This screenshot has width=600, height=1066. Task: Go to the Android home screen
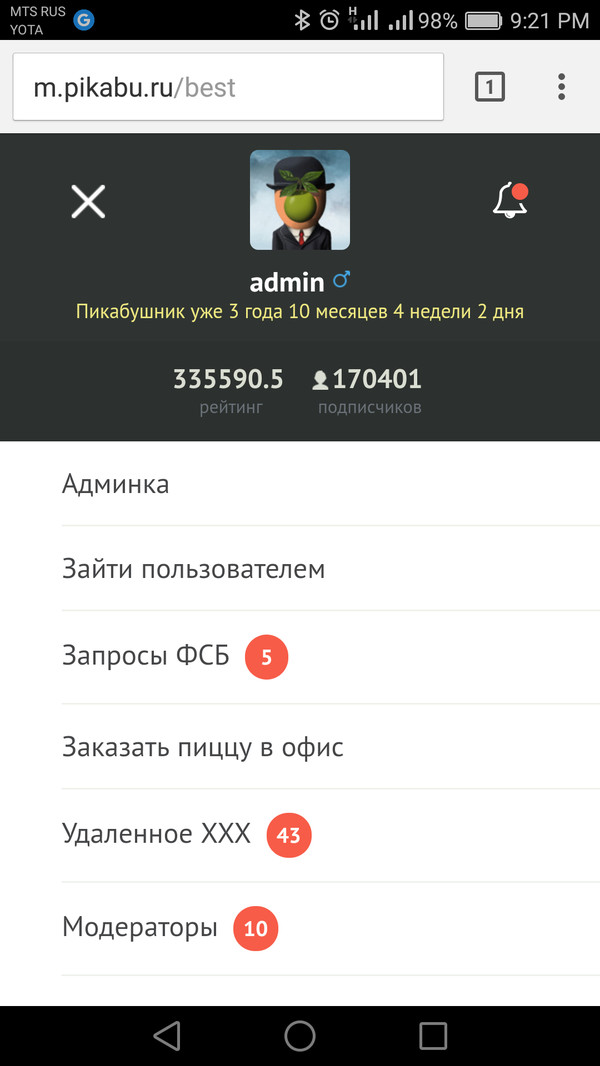coord(300,1035)
